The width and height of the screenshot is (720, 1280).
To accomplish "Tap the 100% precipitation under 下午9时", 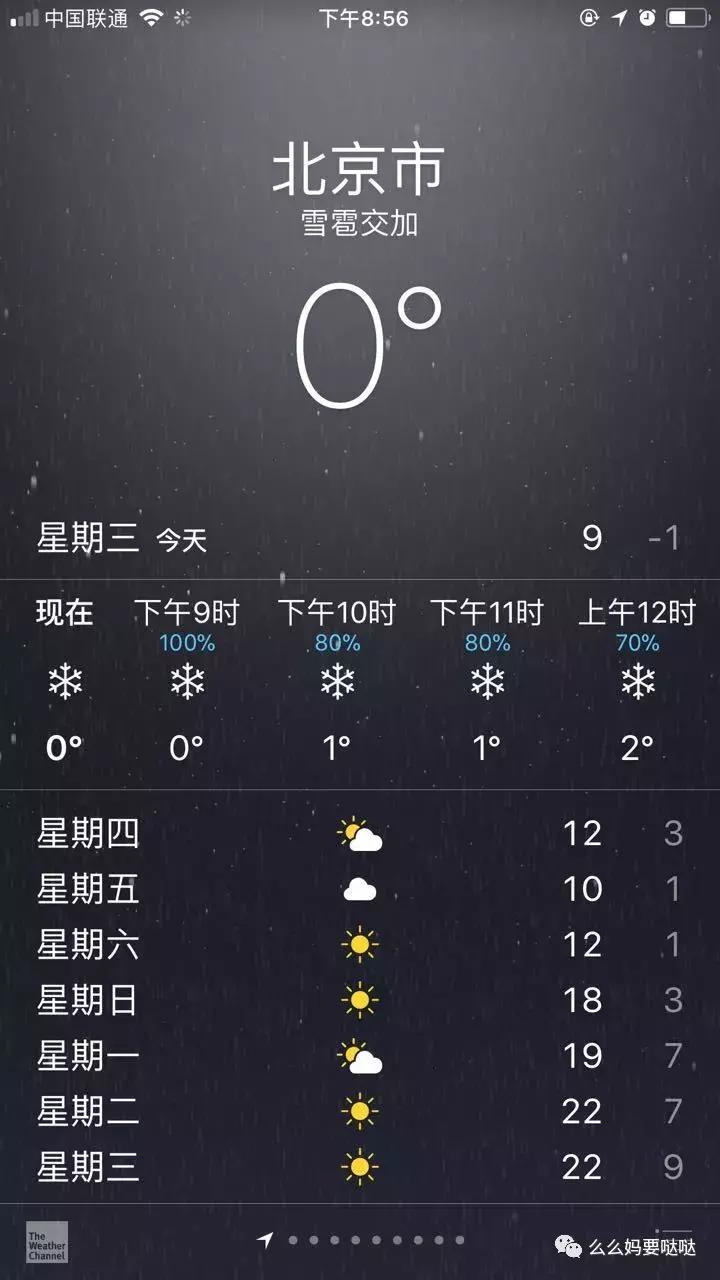I will pos(189,645).
